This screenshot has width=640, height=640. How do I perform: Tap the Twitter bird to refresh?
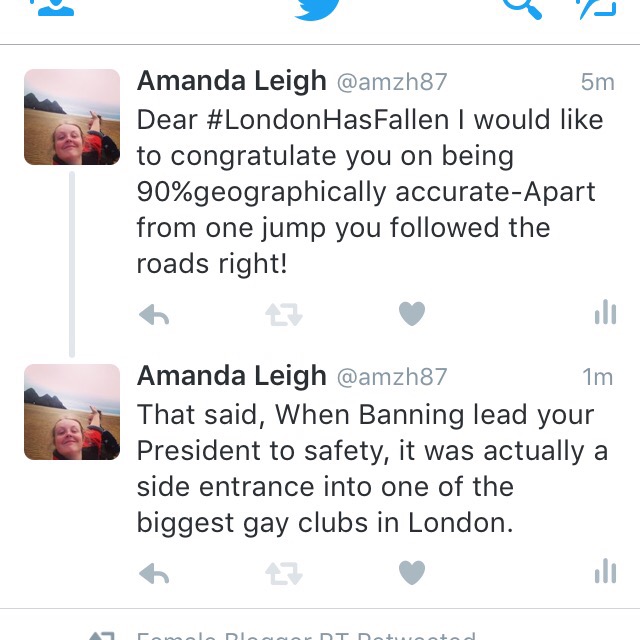[x=318, y=8]
